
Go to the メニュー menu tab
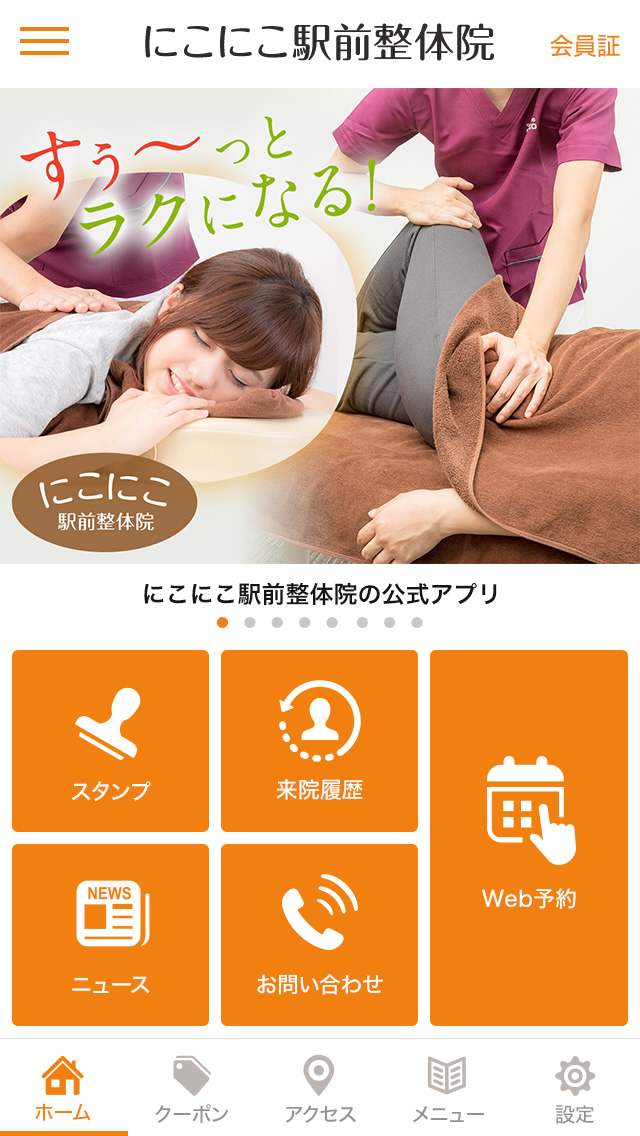click(x=447, y=1088)
